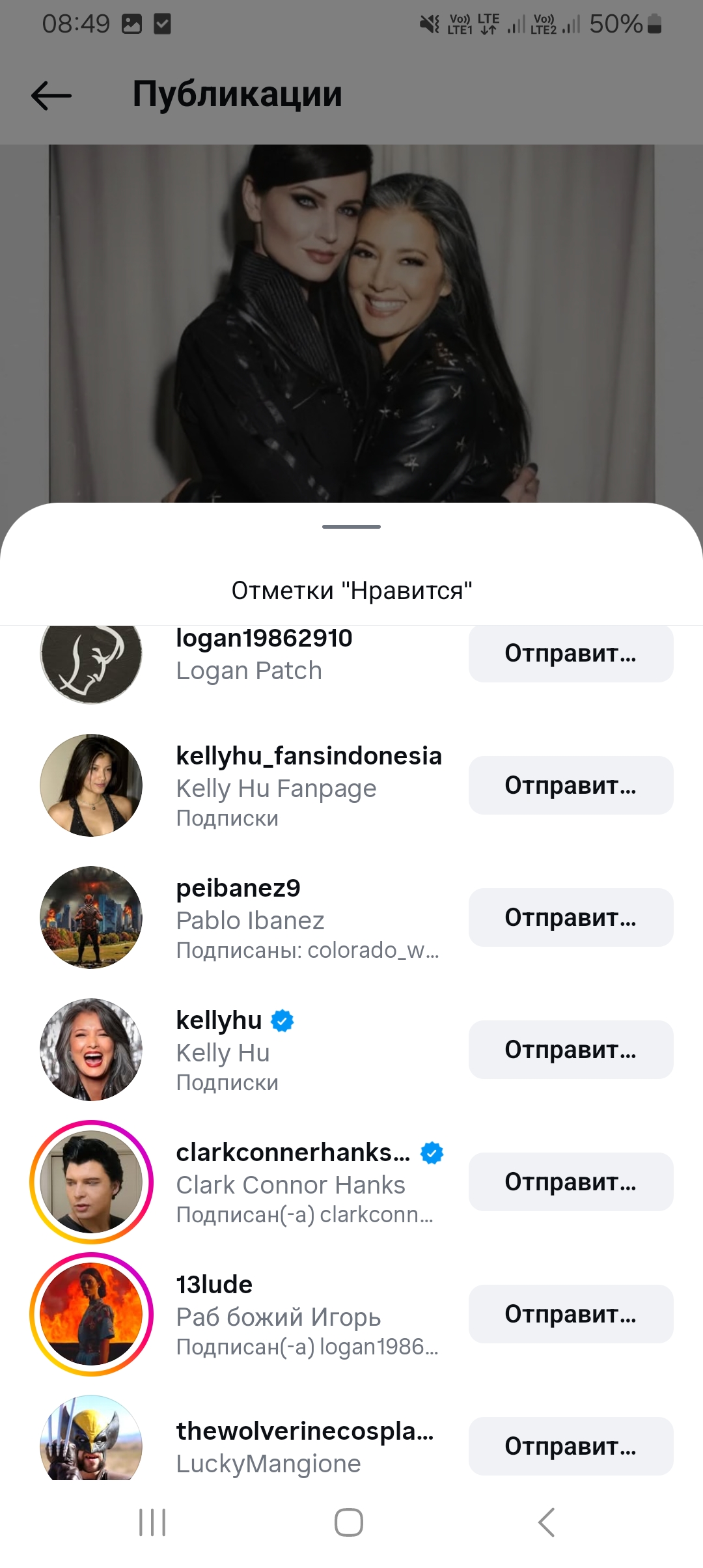
Task: Show recent apps
Action: click(x=152, y=1522)
